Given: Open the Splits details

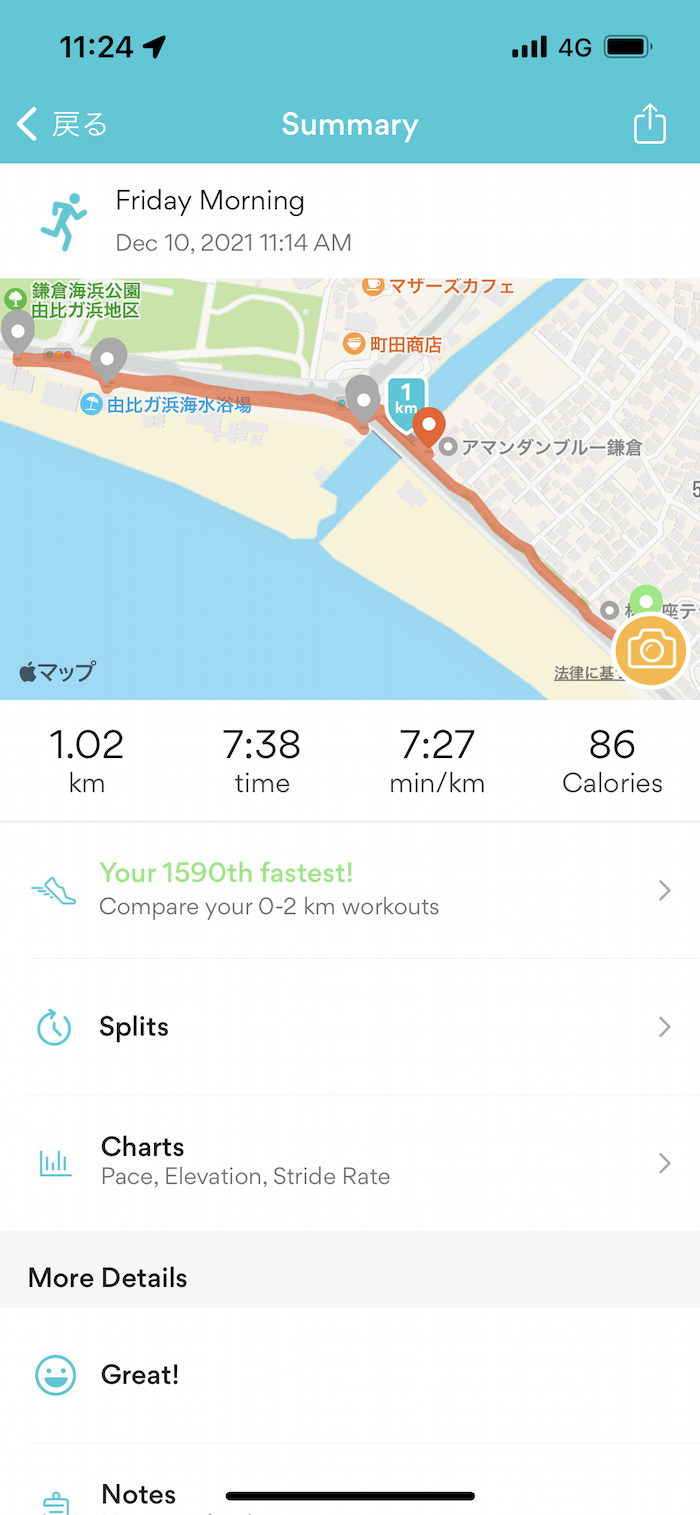Looking at the screenshot, I should click(350, 1027).
